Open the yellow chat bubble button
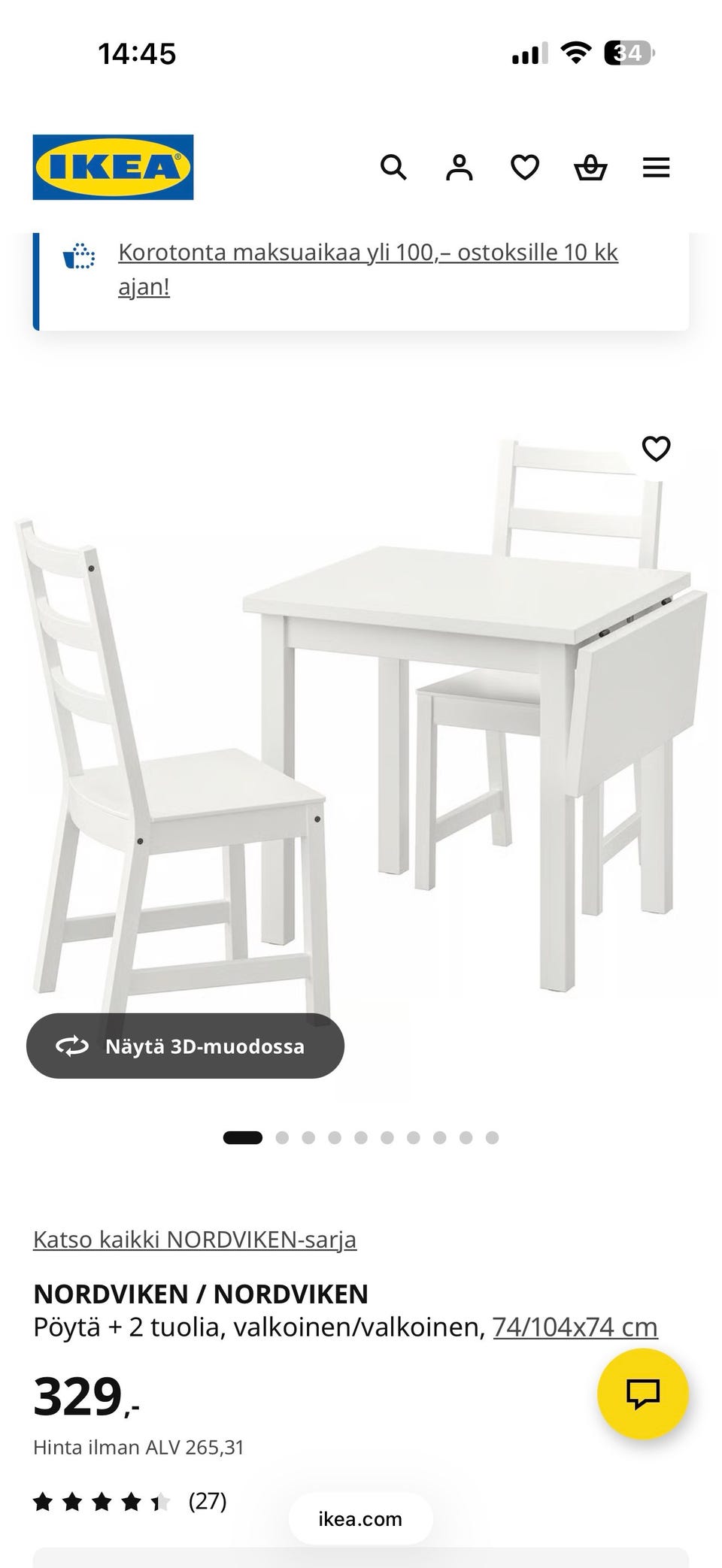The image size is (722, 1568). click(643, 1394)
